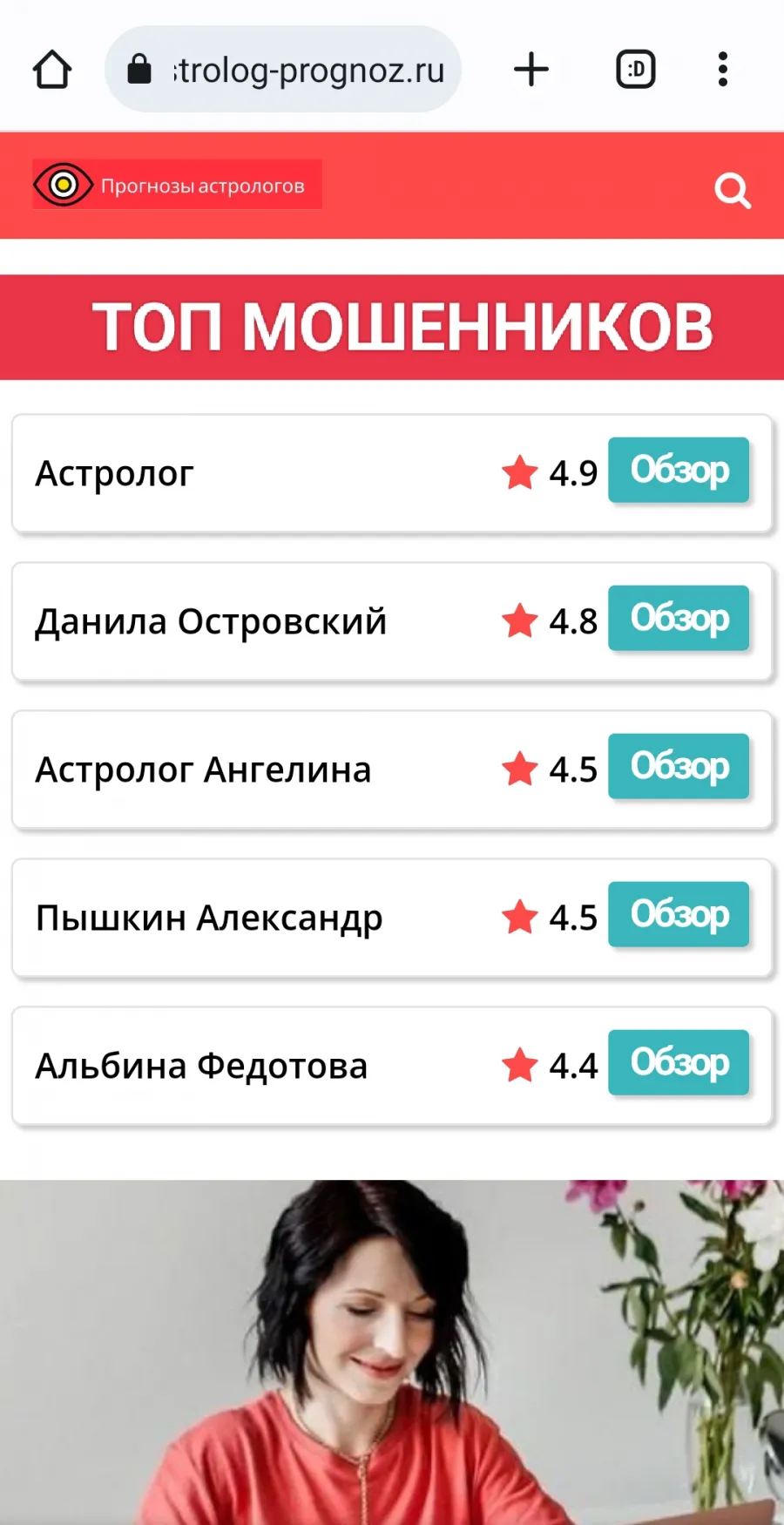Screen dimensions: 784x1525
Task: Open a new browser tab
Action: pos(531,70)
